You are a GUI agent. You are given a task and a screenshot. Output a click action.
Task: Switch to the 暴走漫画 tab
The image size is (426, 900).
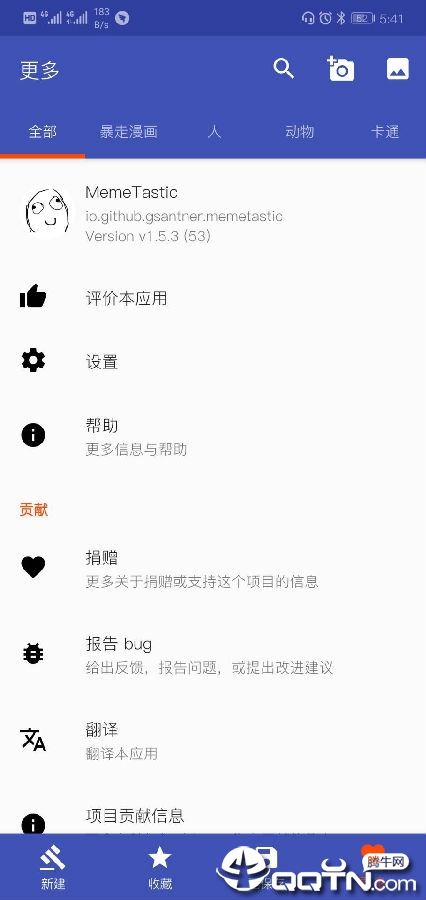coord(128,132)
